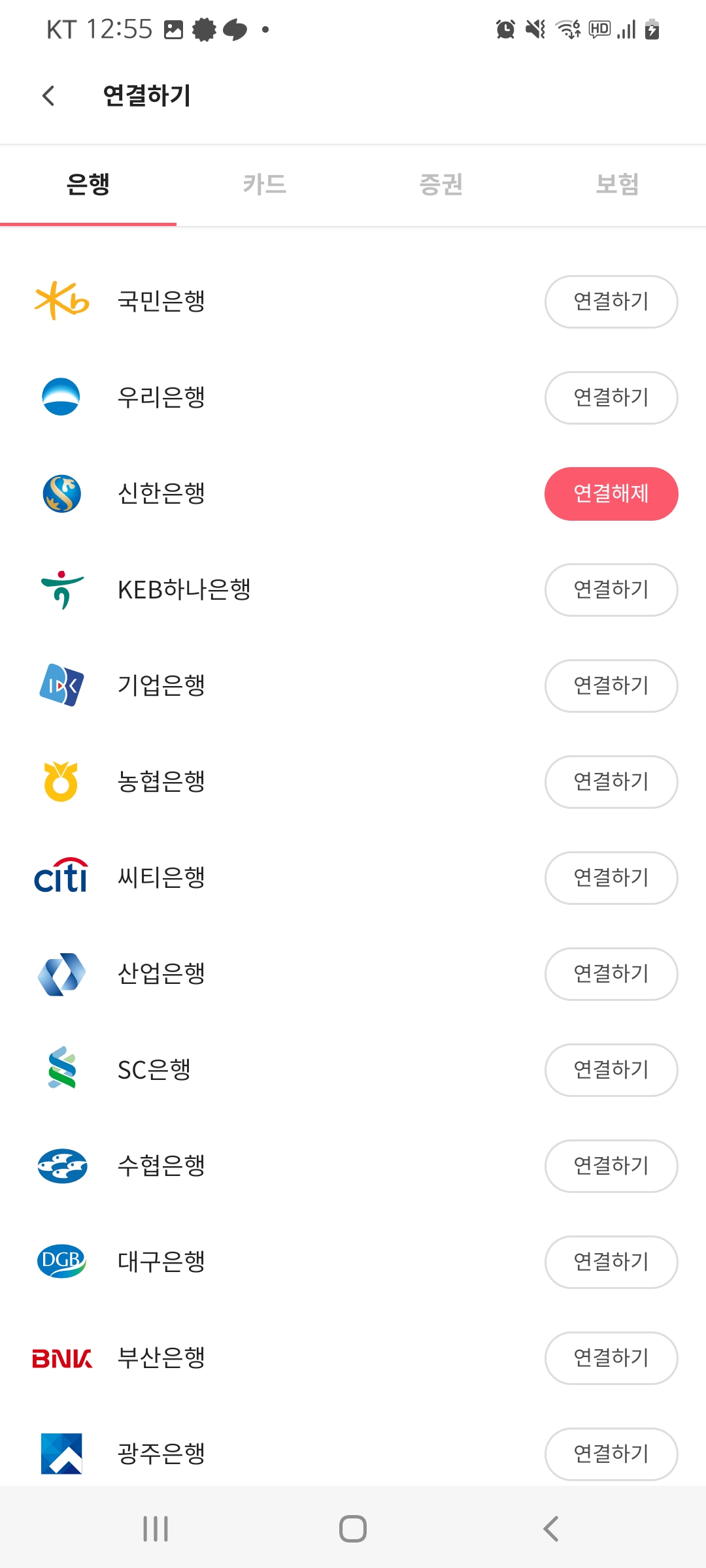Select the 은행 tab
Image resolution: width=706 pixels, height=1568 pixels.
click(x=88, y=184)
